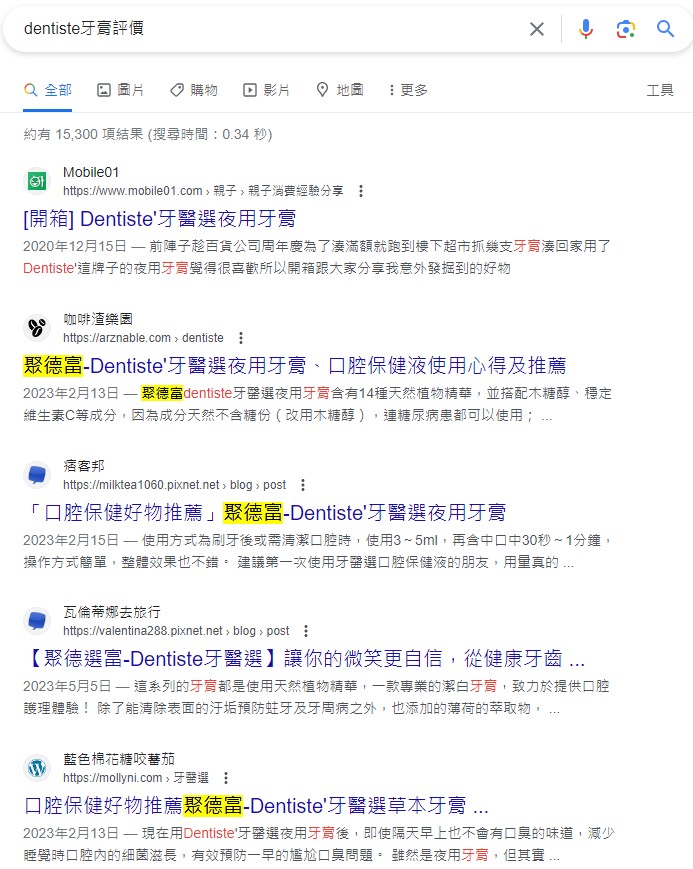Run search with the magnifier icon
The height and width of the screenshot is (869, 693).
click(x=666, y=29)
